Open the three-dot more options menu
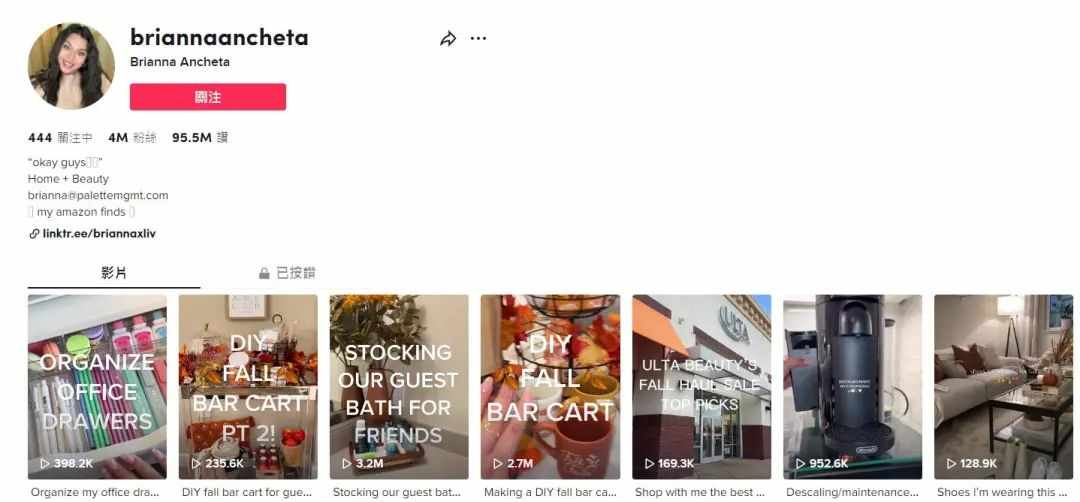This screenshot has height=502, width=1080. tap(478, 39)
